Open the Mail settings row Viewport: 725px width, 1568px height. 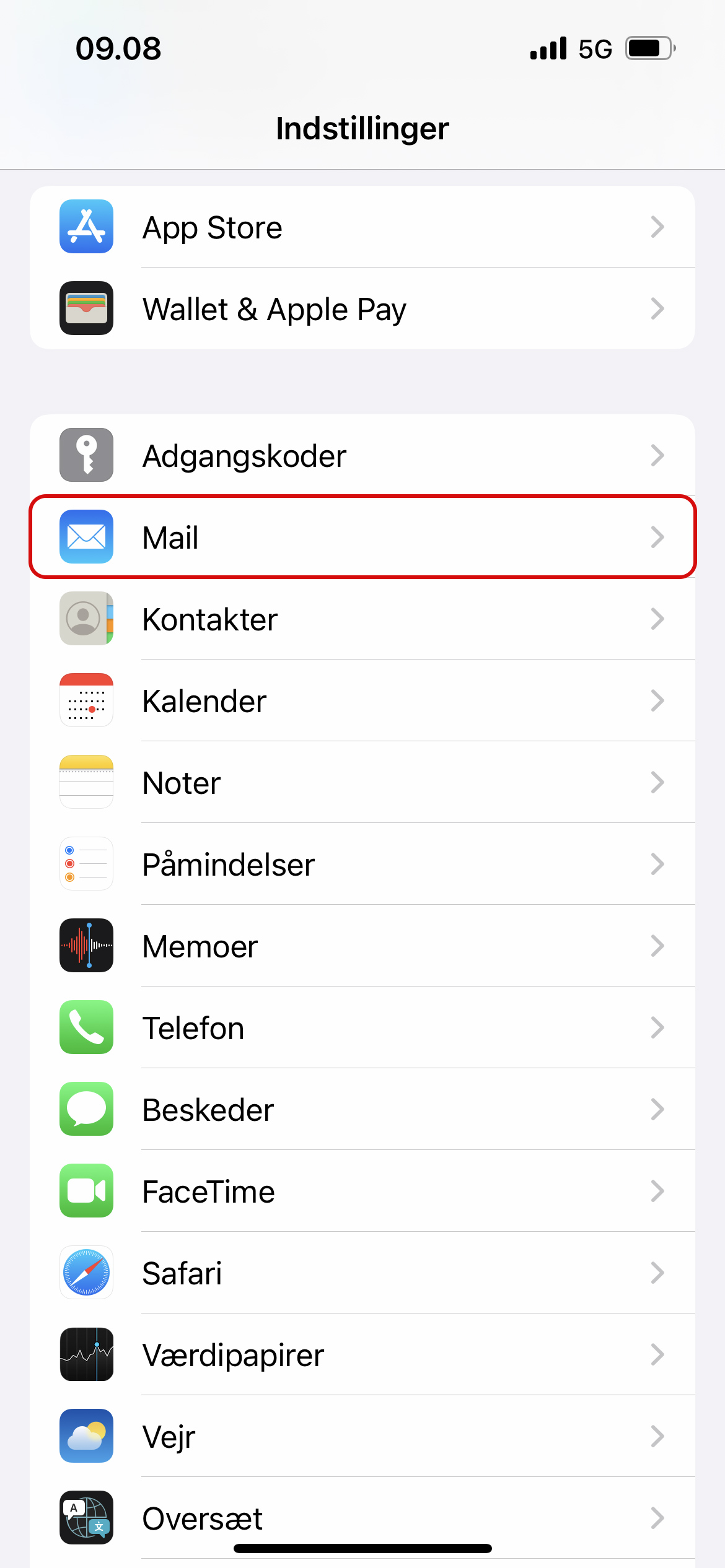tap(362, 537)
